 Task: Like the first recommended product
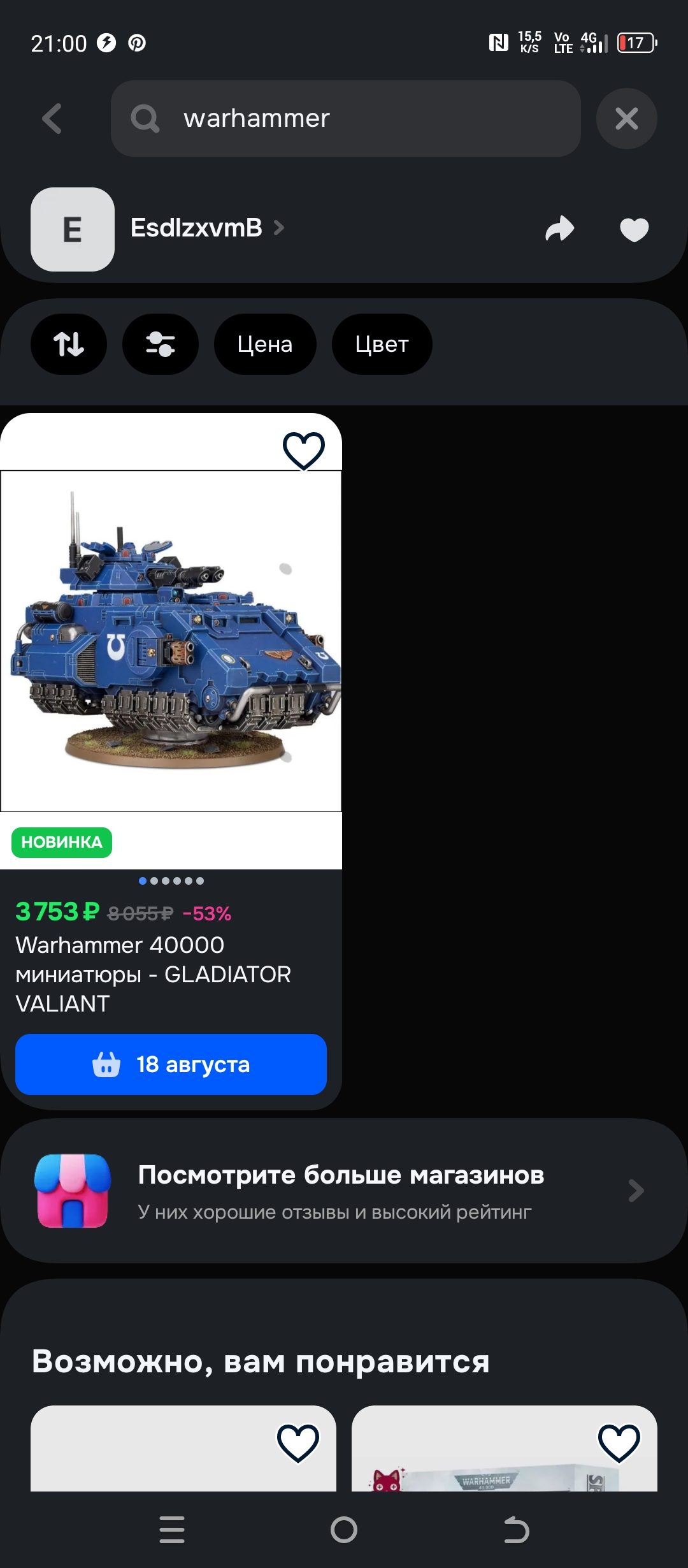pos(298,1442)
